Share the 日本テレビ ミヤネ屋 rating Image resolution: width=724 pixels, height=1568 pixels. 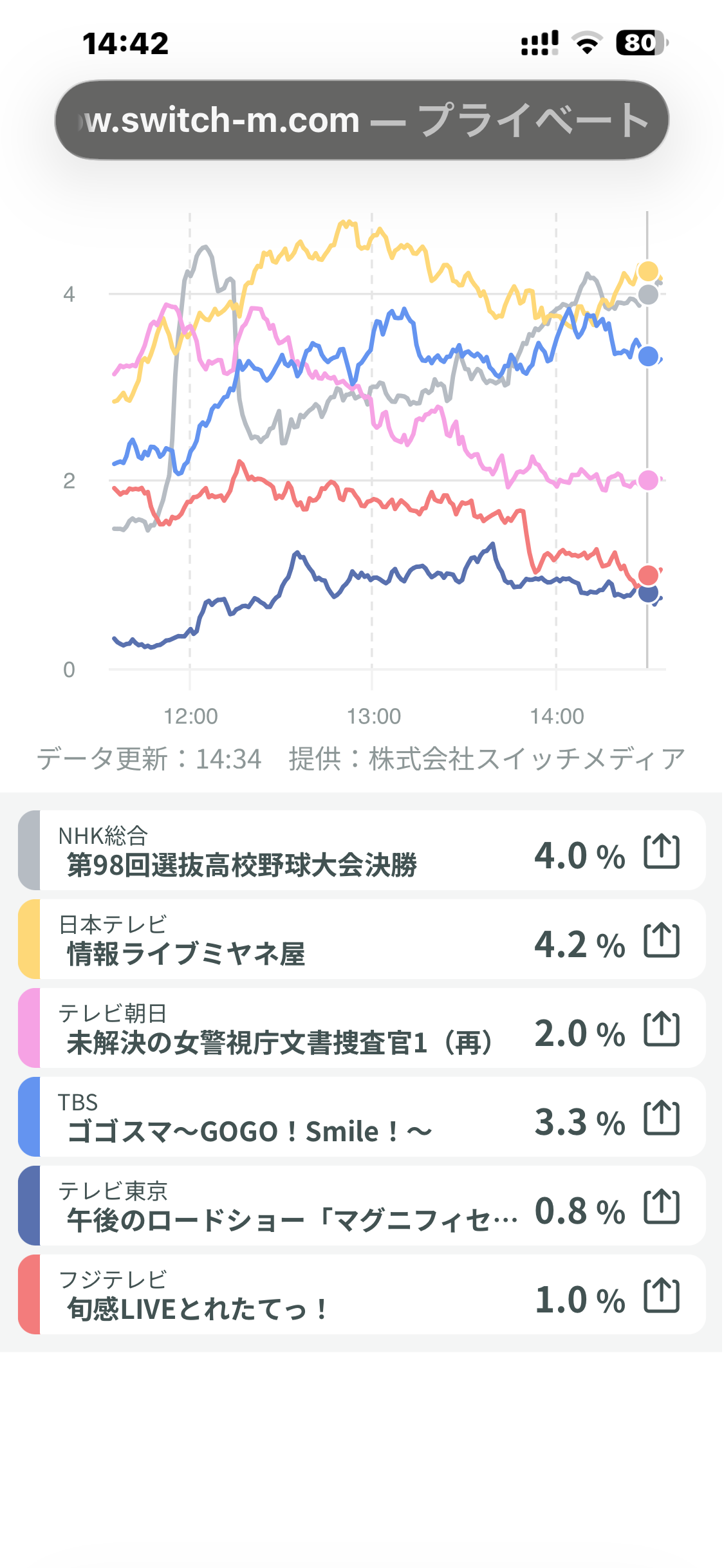pyautogui.click(x=662, y=940)
